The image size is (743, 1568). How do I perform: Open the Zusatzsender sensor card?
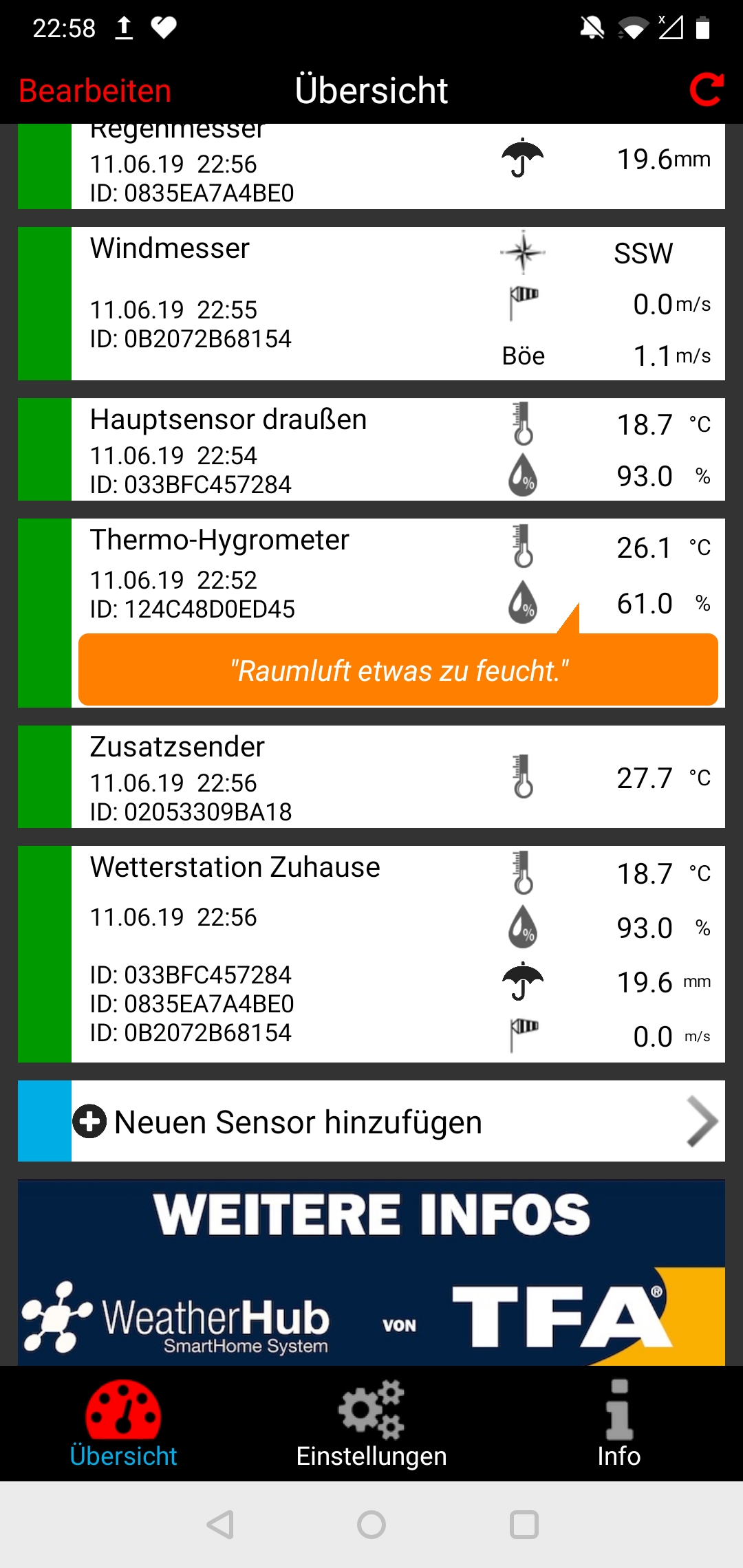(x=371, y=776)
